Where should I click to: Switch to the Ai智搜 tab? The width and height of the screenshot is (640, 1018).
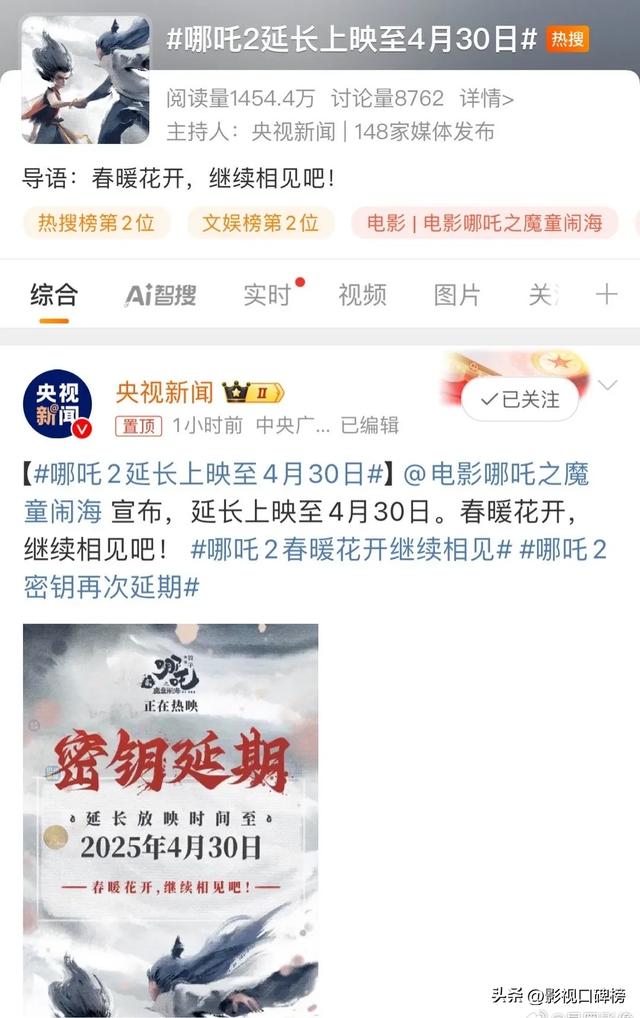(160, 294)
